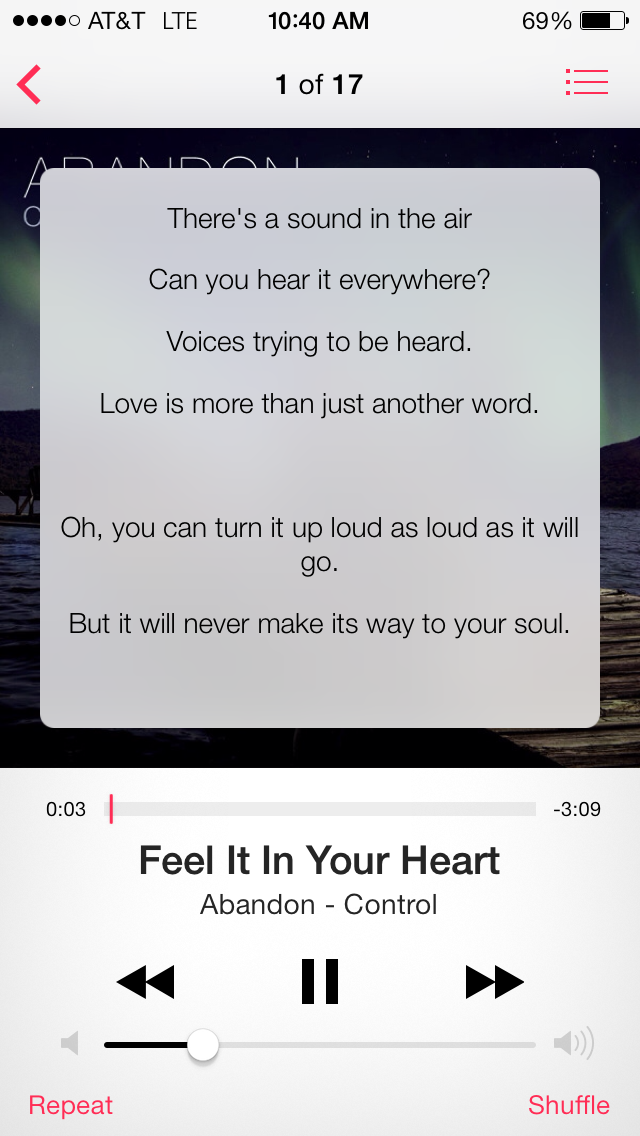The height and width of the screenshot is (1136, 640).
Task: Tap the lyrics overlay to hide it
Action: click(x=320, y=448)
